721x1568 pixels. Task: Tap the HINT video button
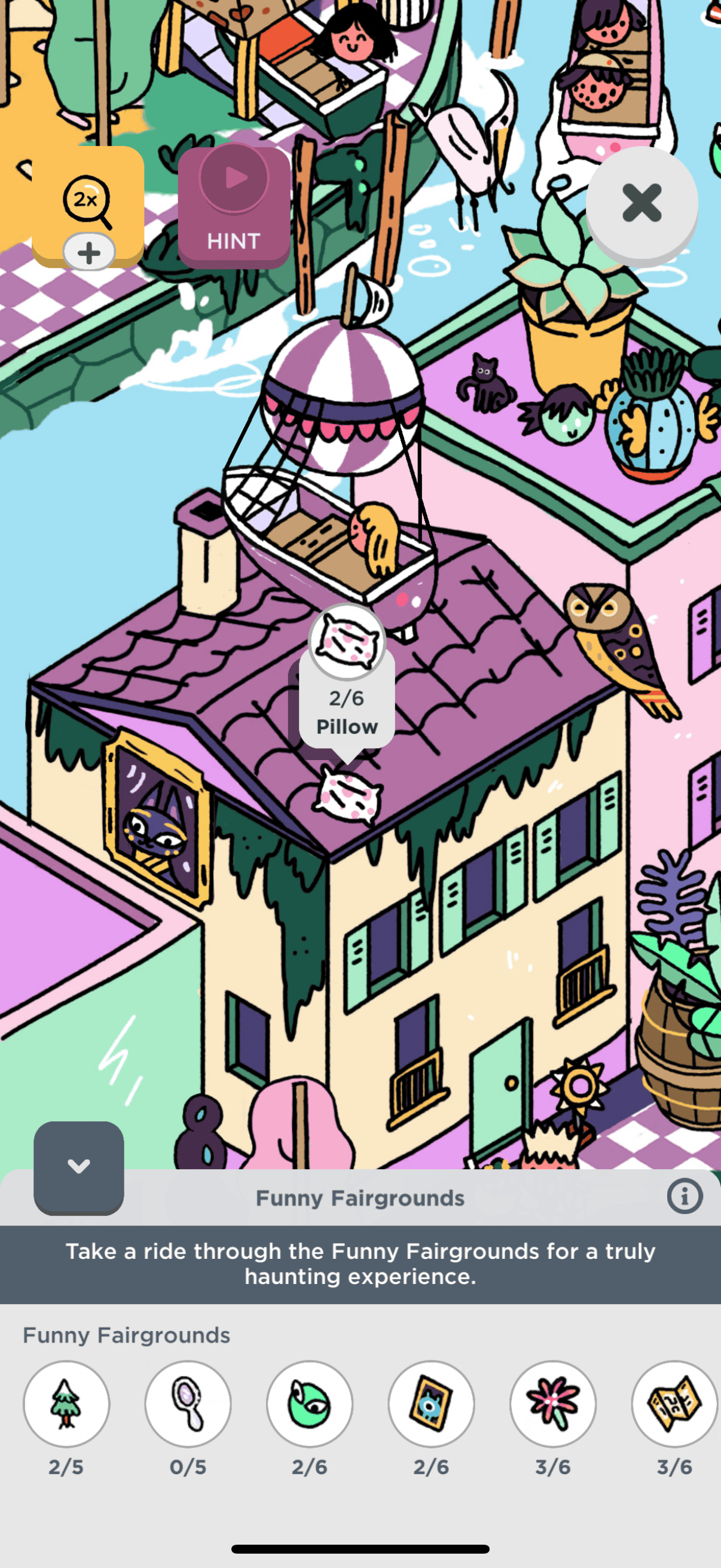(234, 207)
